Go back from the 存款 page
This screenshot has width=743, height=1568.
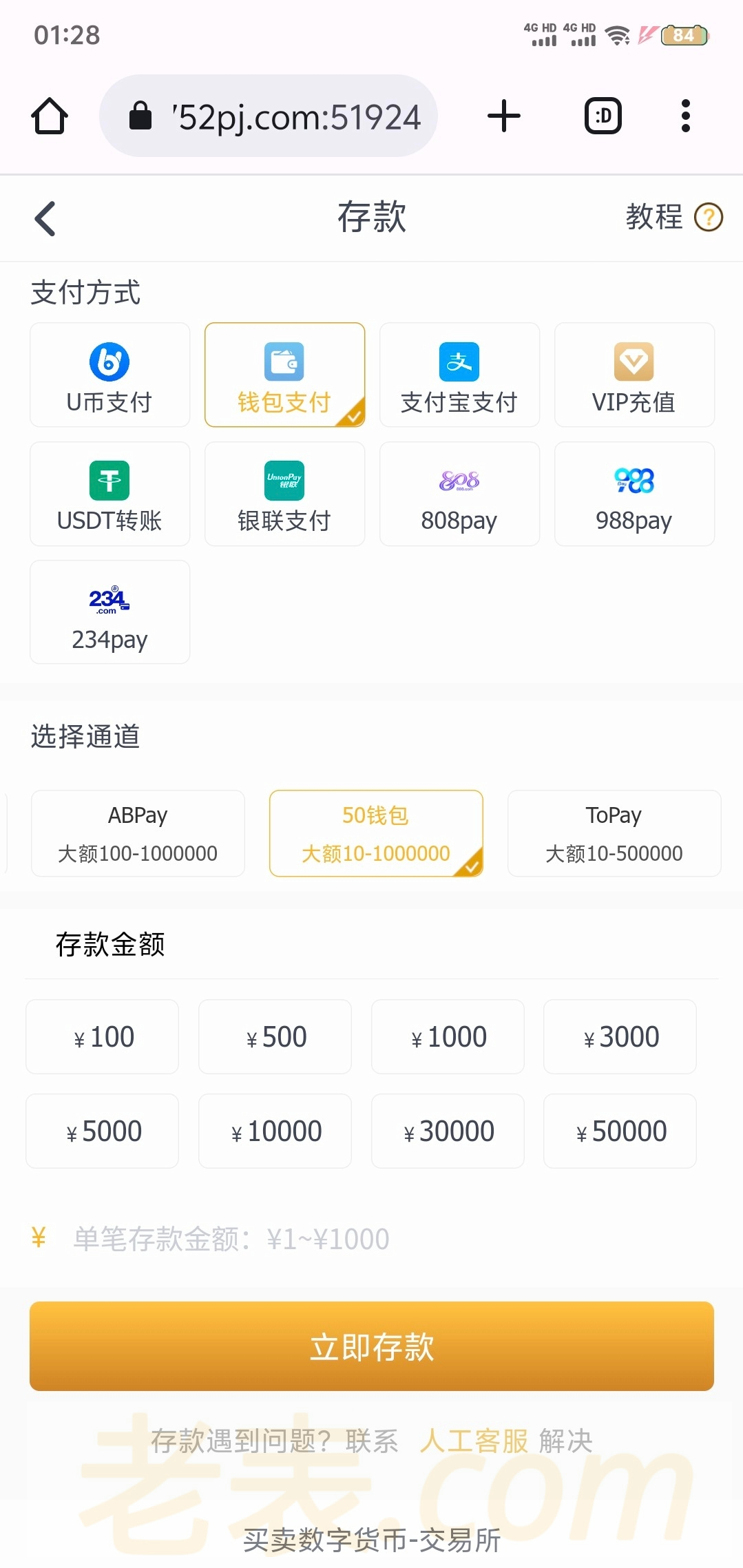coord(45,219)
